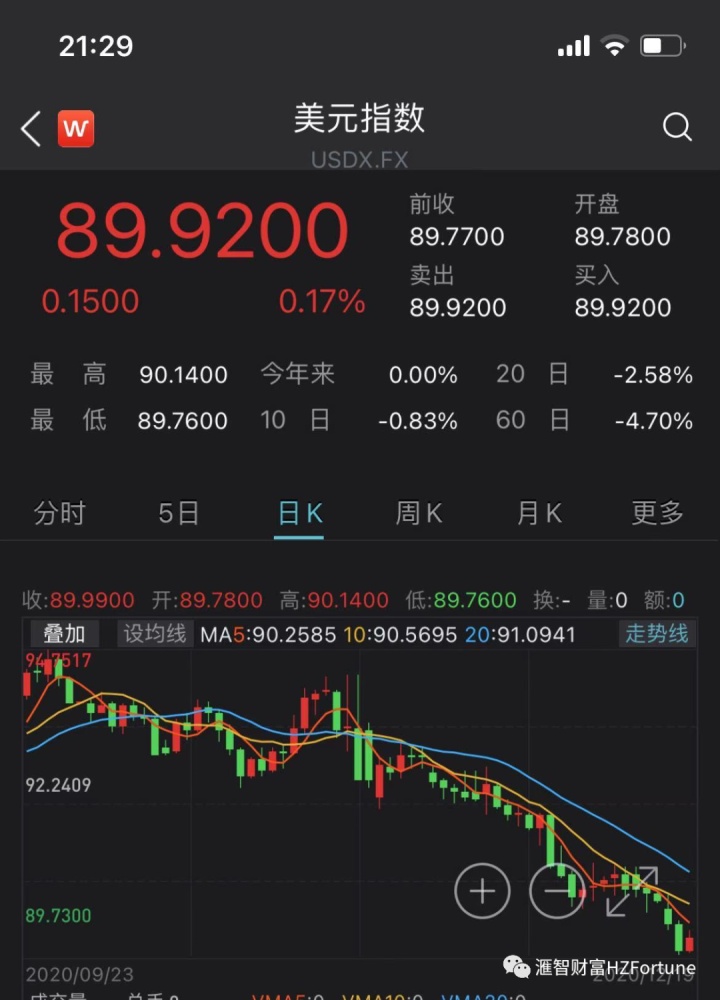Tap the chart zoom-out minus icon
Screen dimensions: 720x1000
click(557, 890)
